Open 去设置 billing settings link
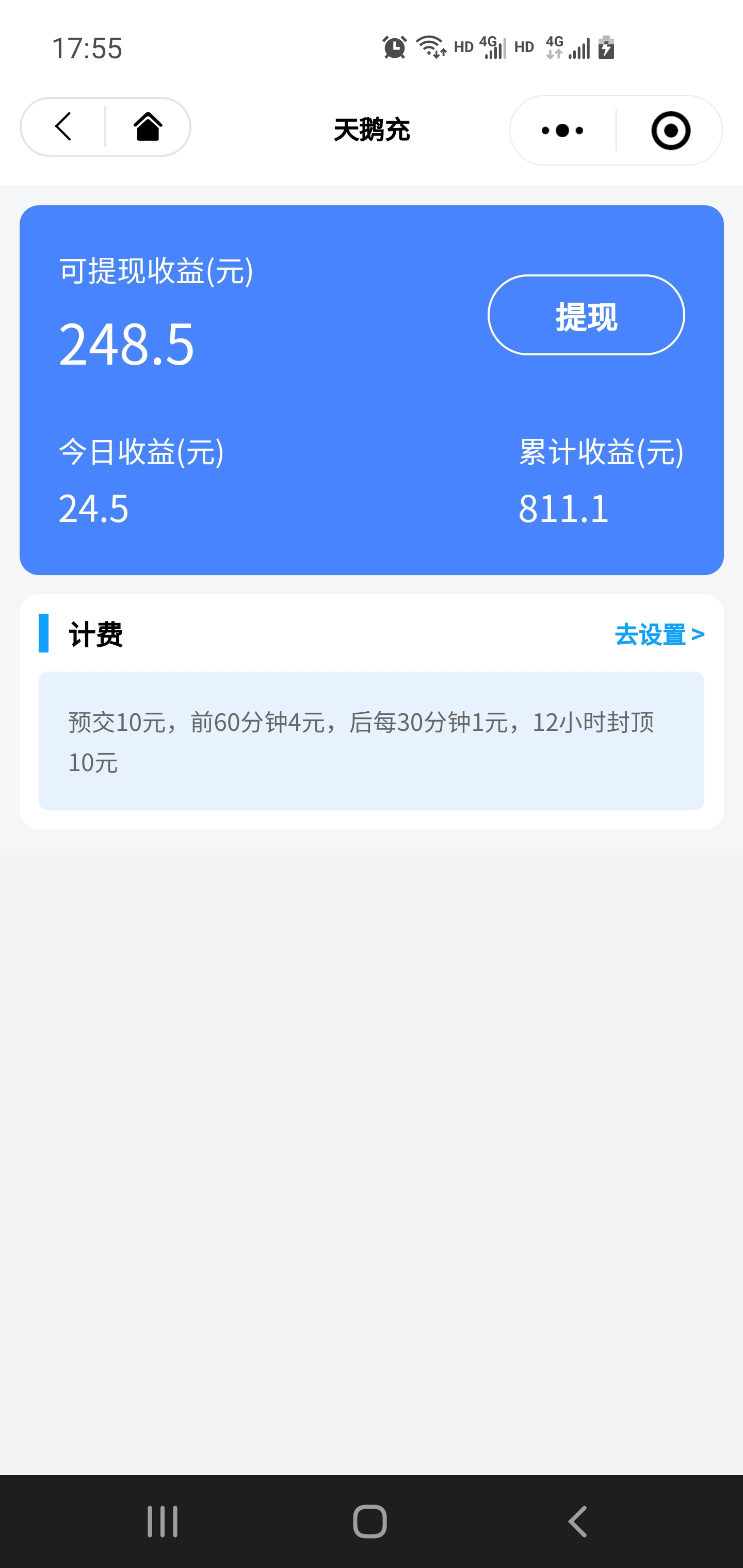The image size is (743, 1568). tap(659, 634)
